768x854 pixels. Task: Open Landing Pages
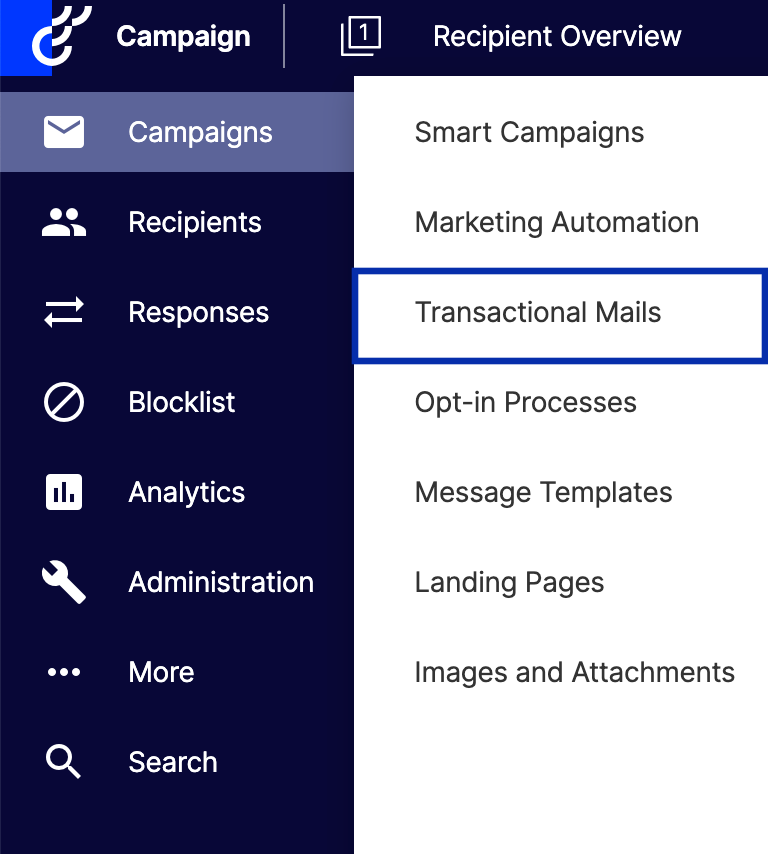(509, 582)
